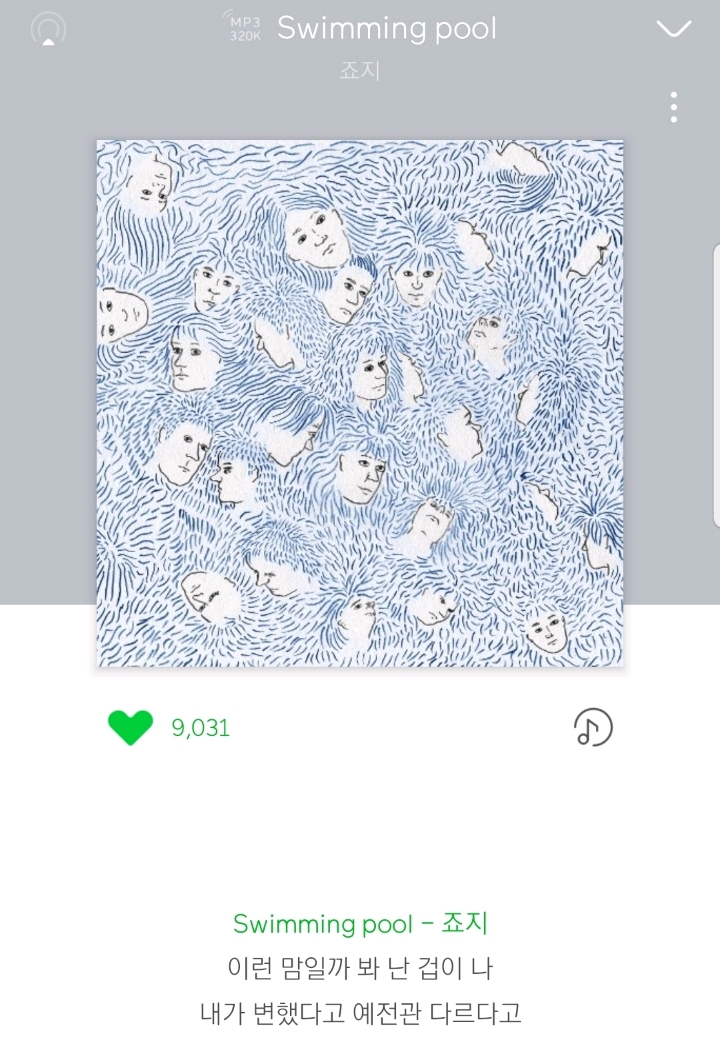Unlike the song with the green heart
Screen dimensions: 720x1058
tap(130, 727)
